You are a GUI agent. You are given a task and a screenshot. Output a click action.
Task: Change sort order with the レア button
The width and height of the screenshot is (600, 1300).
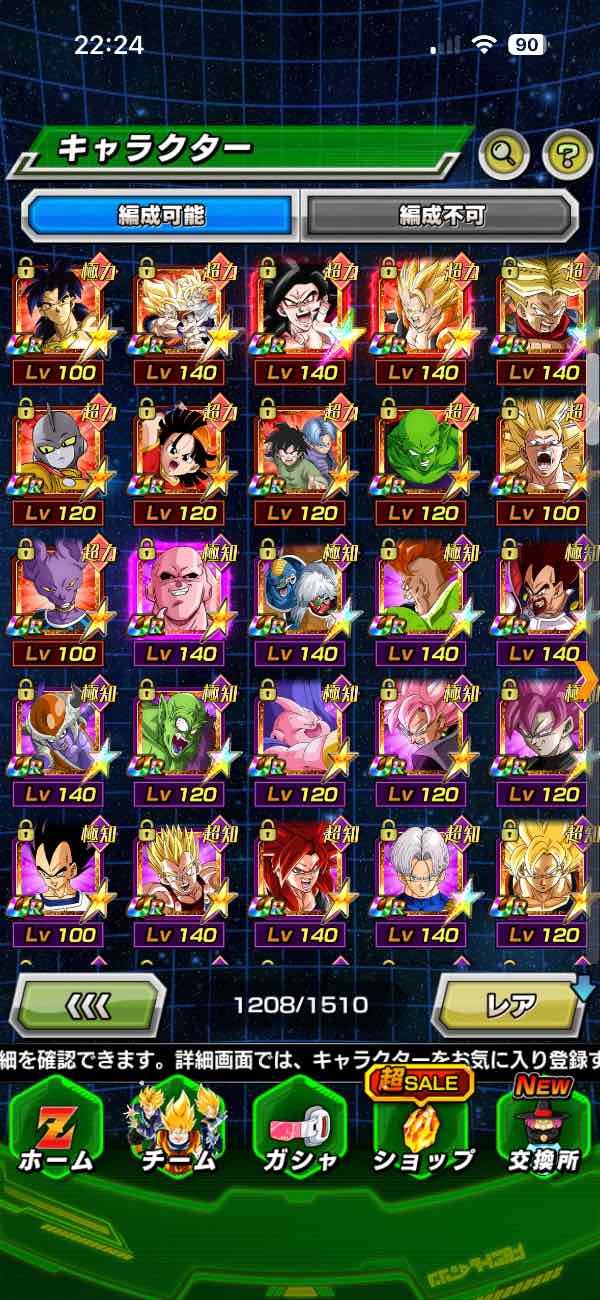(509, 1004)
